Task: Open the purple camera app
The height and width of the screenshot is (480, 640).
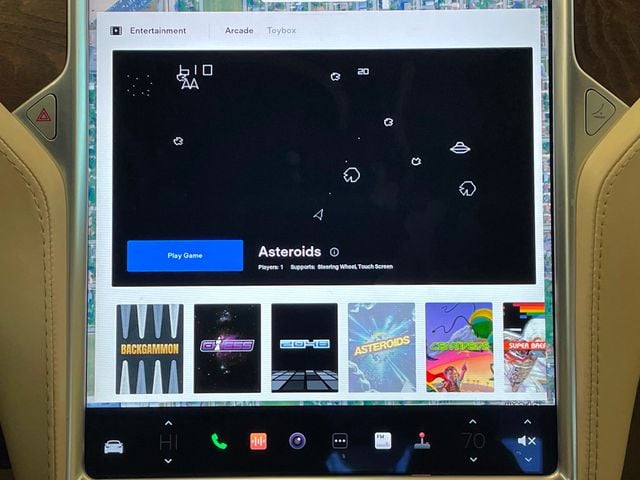Action: 298,441
